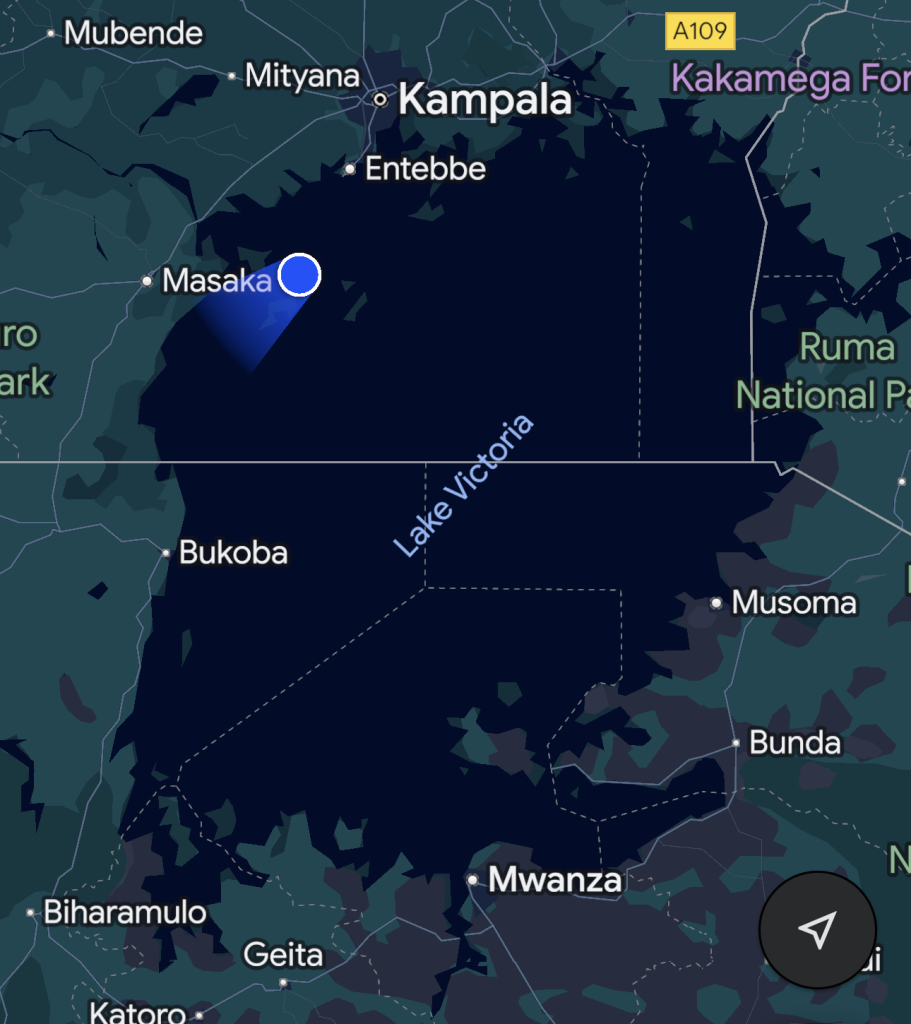This screenshot has height=1024, width=911.
Task: Open Kampala place label on map
Action: (484, 100)
